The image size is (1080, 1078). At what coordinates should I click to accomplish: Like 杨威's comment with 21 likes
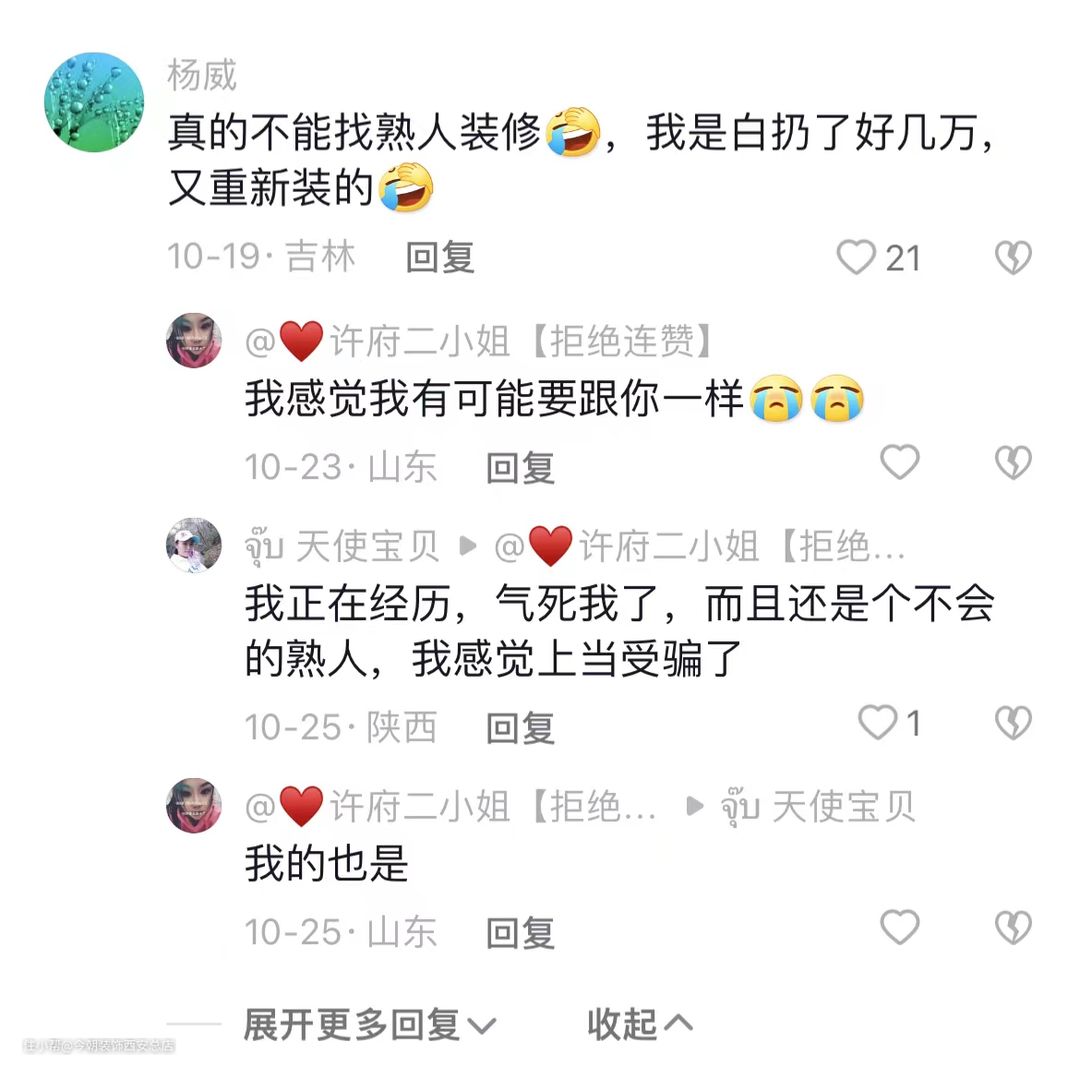(856, 258)
